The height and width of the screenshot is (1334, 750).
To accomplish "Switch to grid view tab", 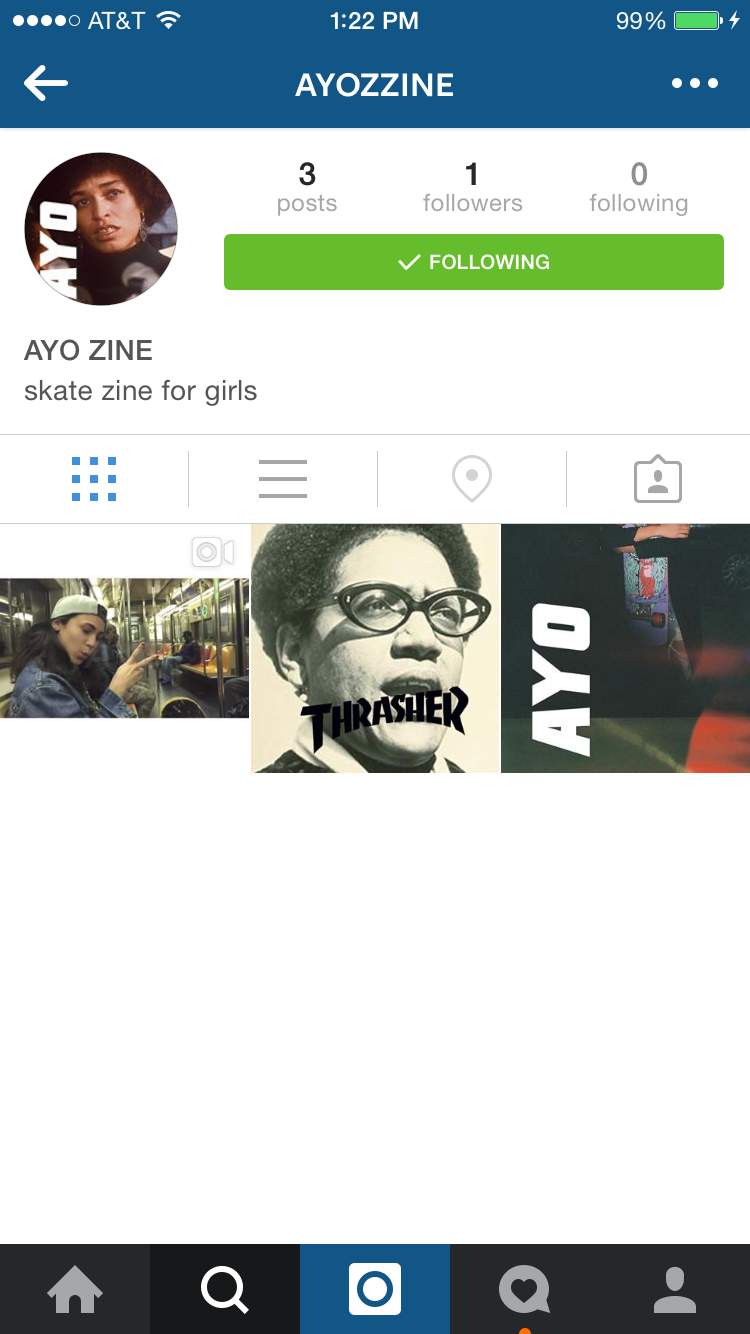I will (94, 479).
